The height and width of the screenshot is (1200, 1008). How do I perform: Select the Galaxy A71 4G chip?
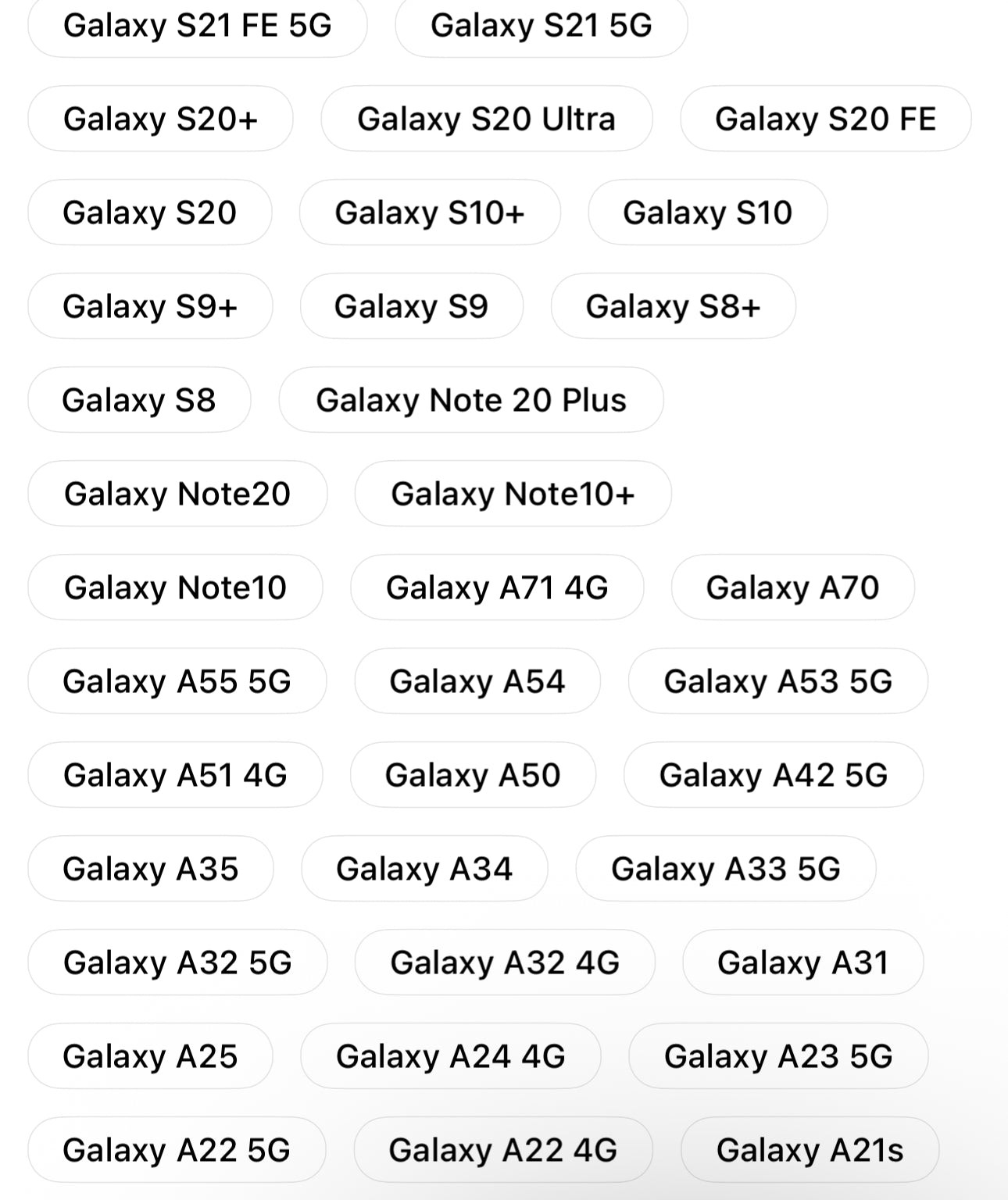pyautogui.click(x=496, y=587)
